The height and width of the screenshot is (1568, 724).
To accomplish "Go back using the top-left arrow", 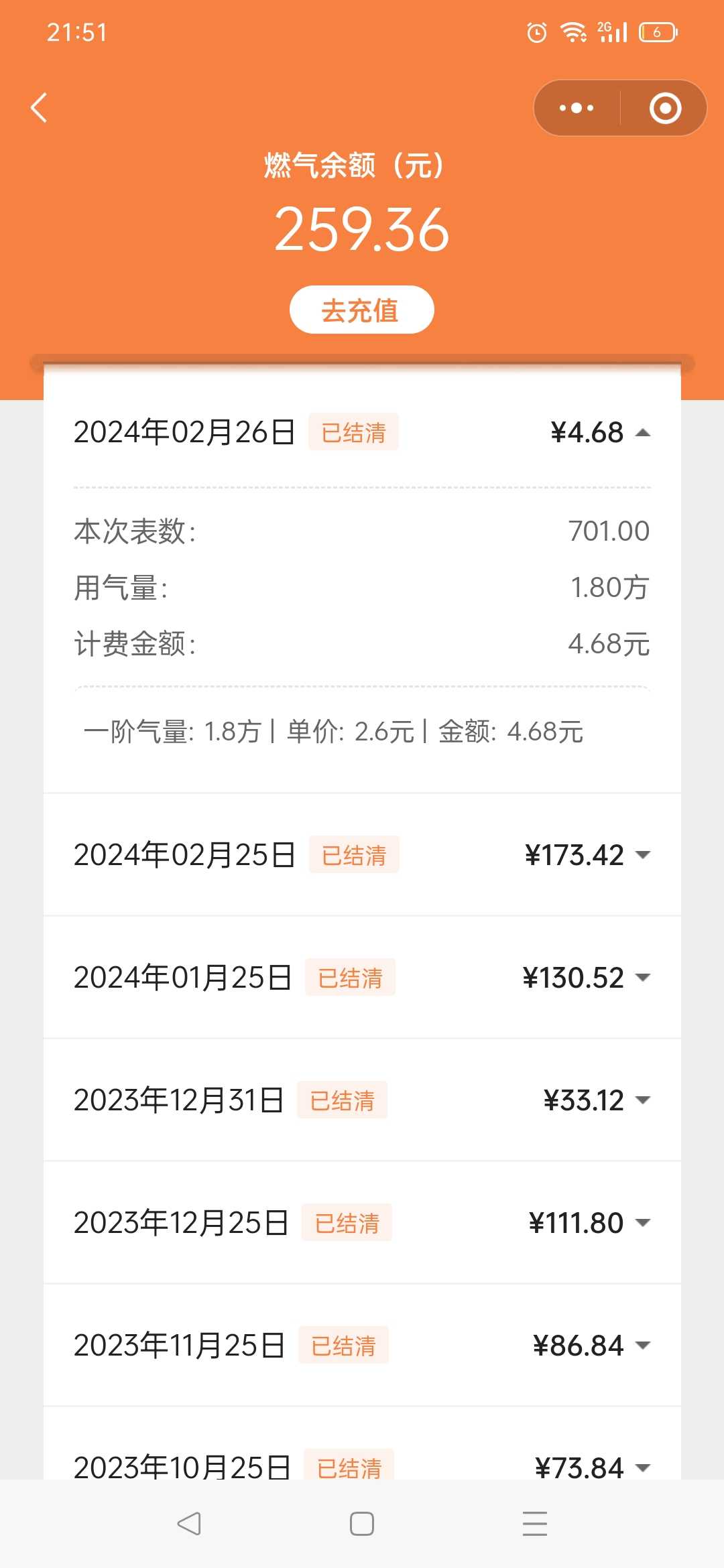I will (x=39, y=108).
